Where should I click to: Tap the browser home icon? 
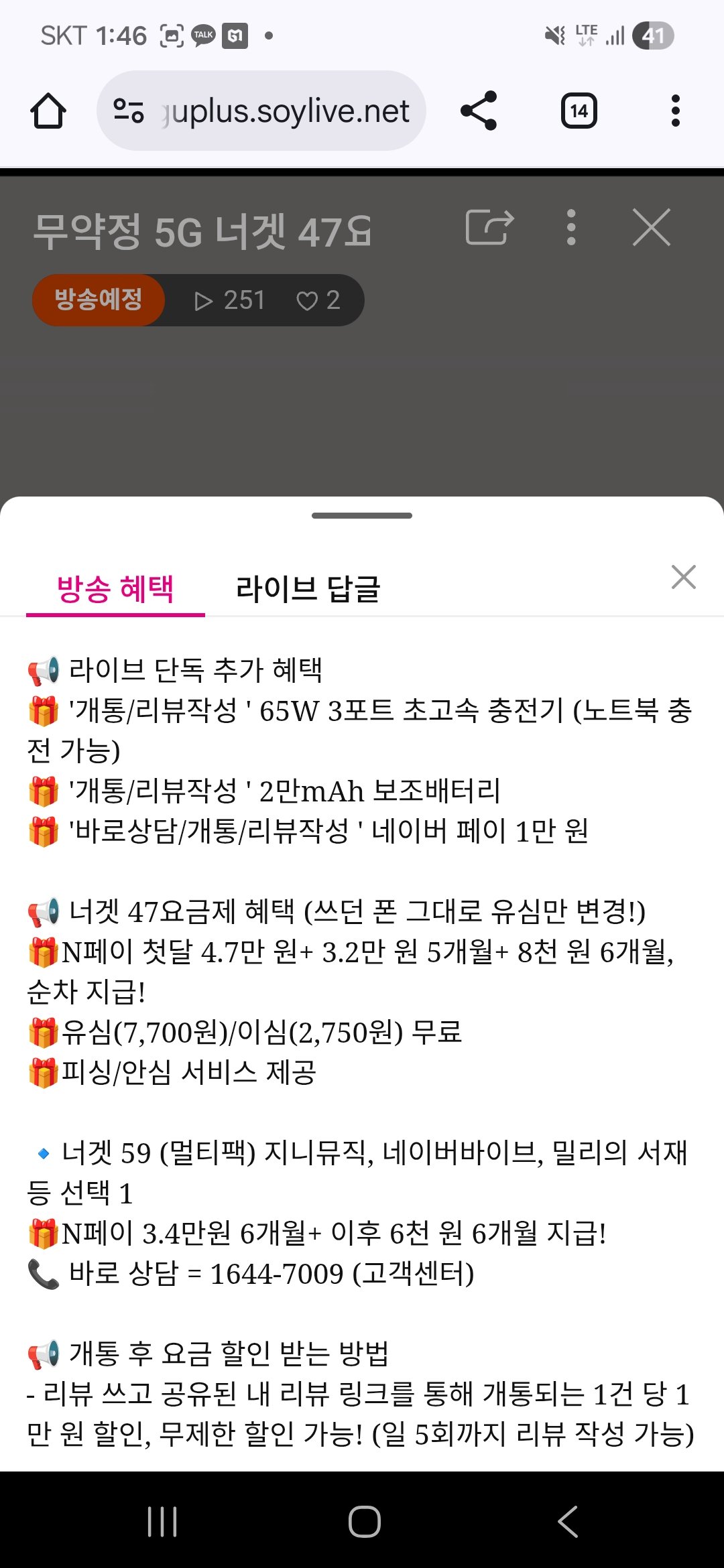click(48, 111)
